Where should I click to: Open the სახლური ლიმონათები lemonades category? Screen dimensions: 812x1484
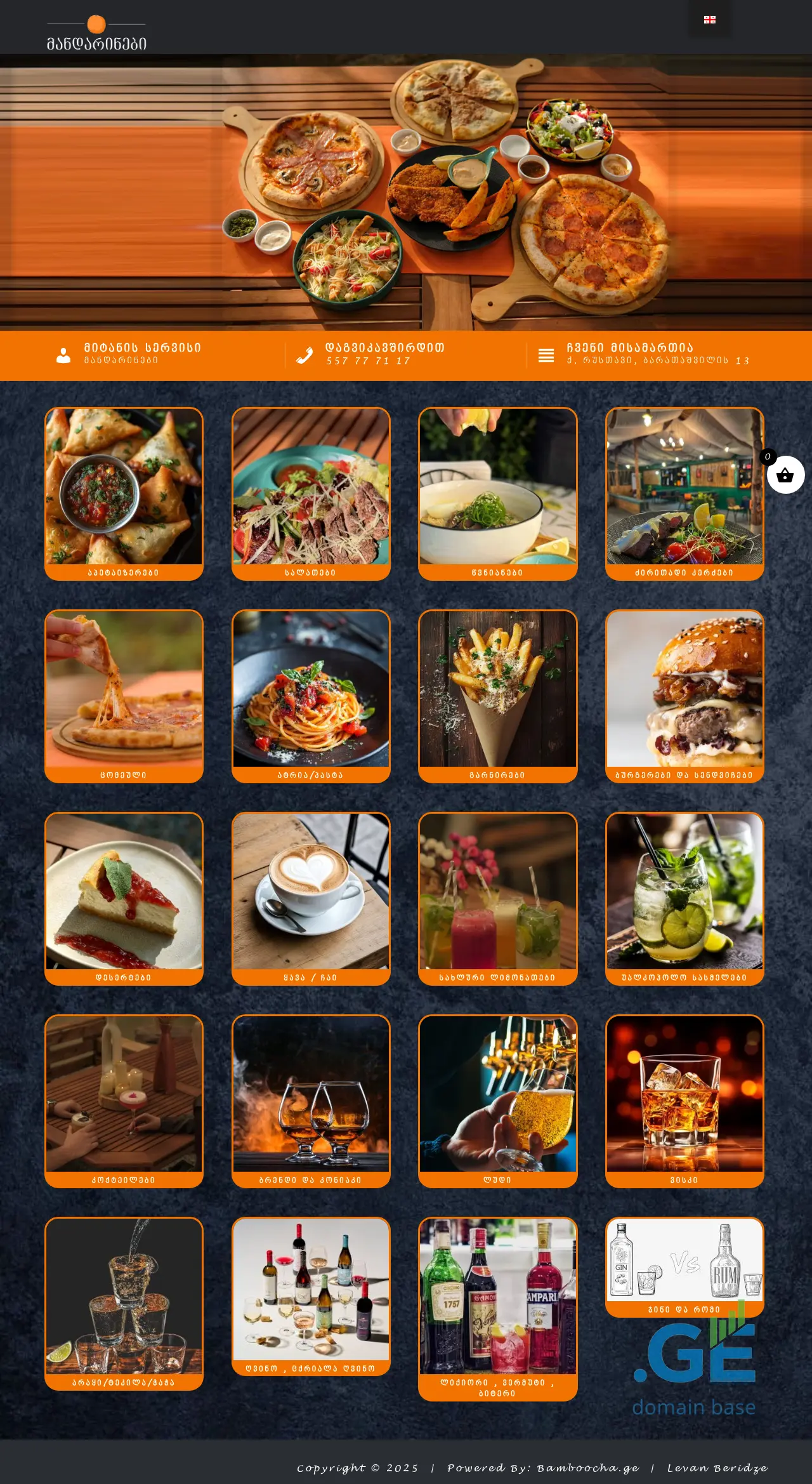tap(497, 898)
